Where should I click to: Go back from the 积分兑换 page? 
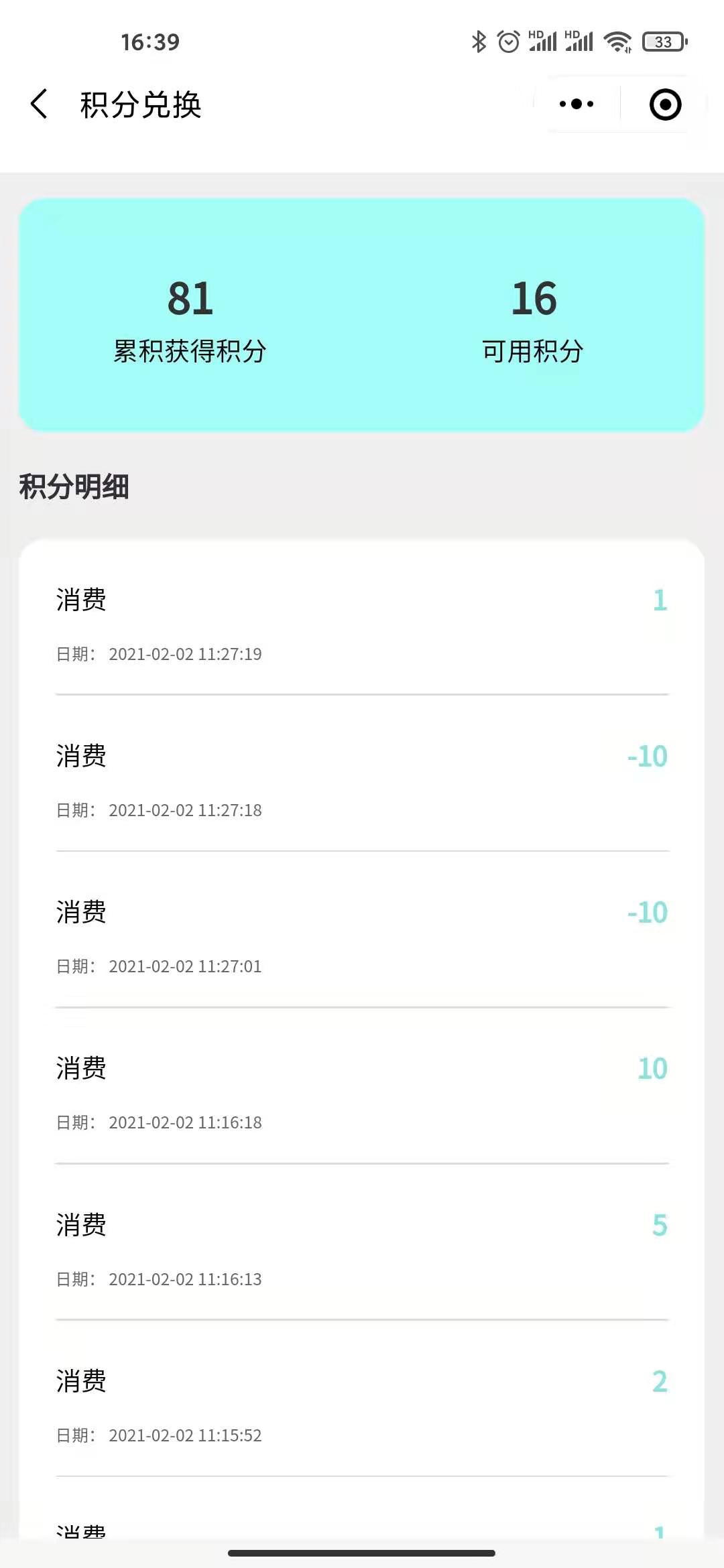click(x=39, y=104)
